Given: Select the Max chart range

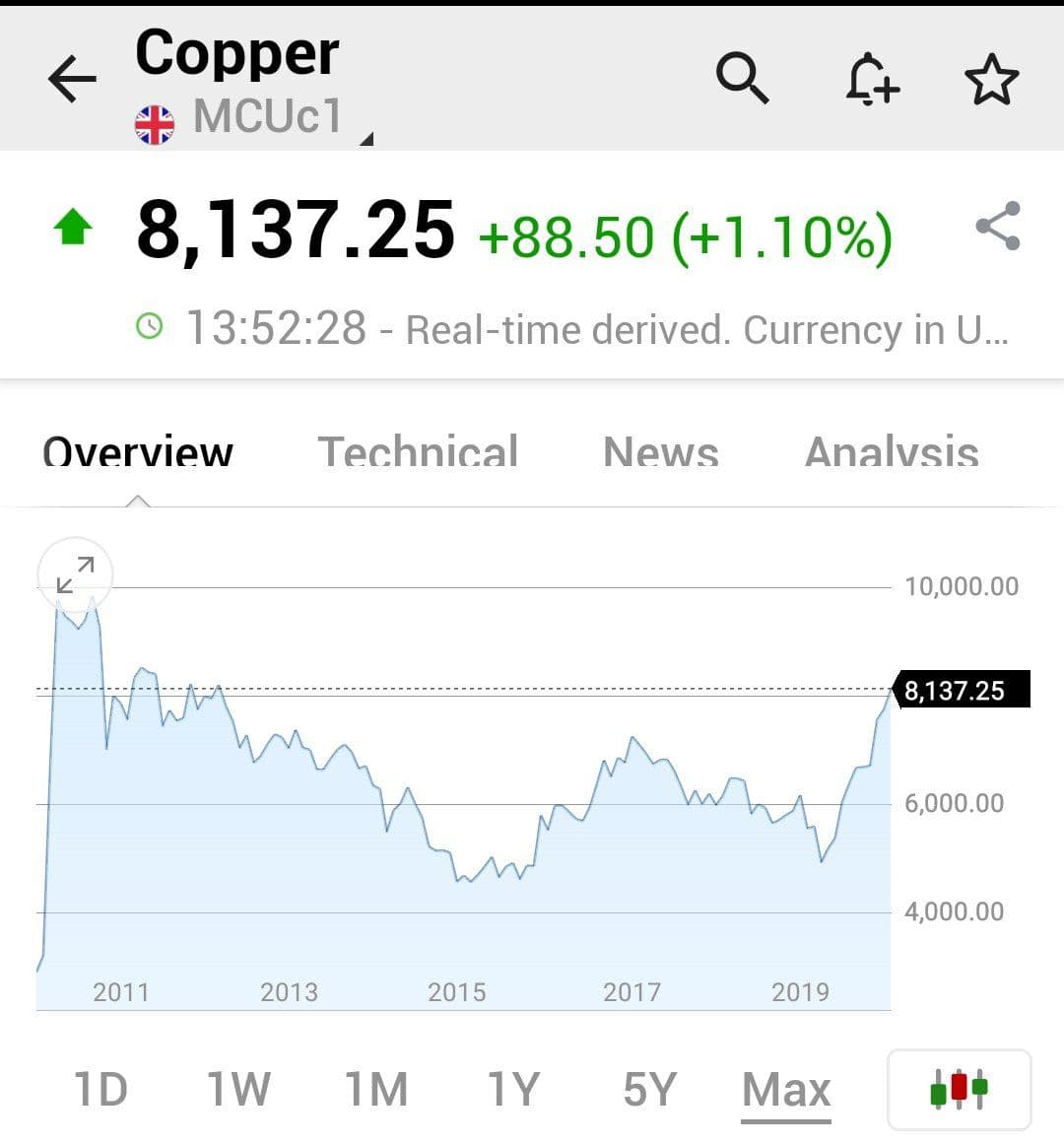Looking at the screenshot, I should (786, 1091).
